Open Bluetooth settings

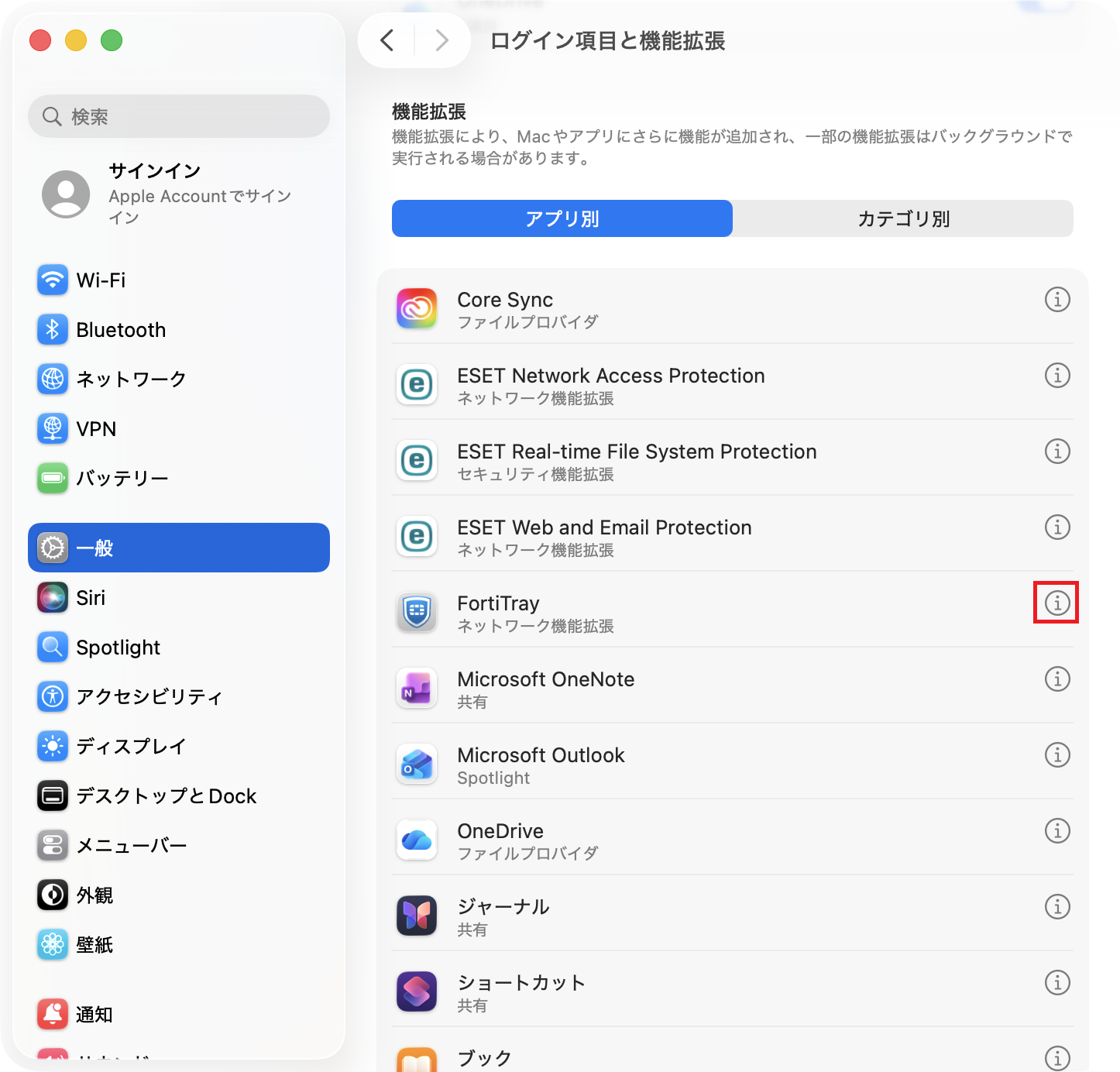(121, 329)
